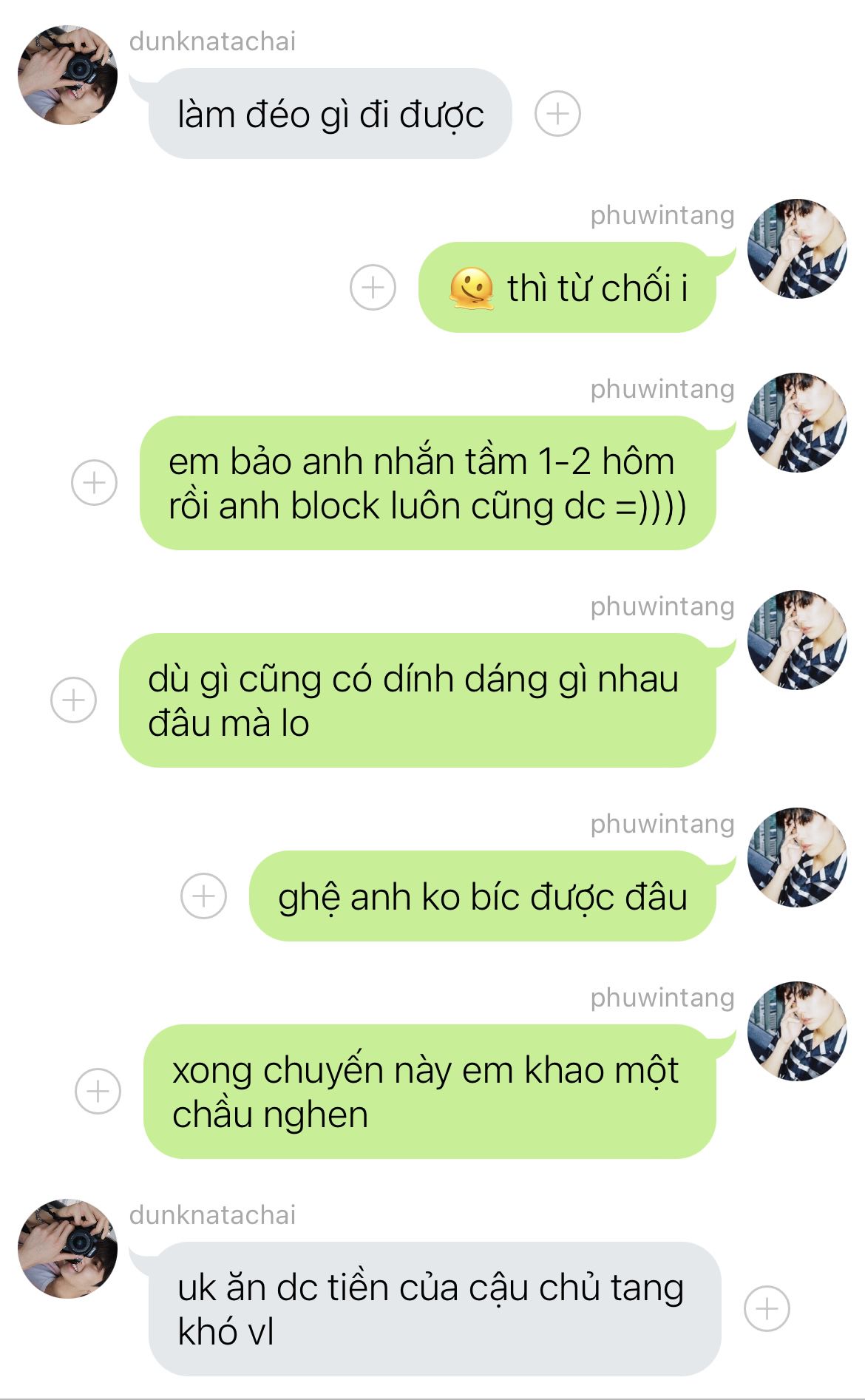
Task: Add reaction to "thì từ chối i" message
Action: (373, 287)
